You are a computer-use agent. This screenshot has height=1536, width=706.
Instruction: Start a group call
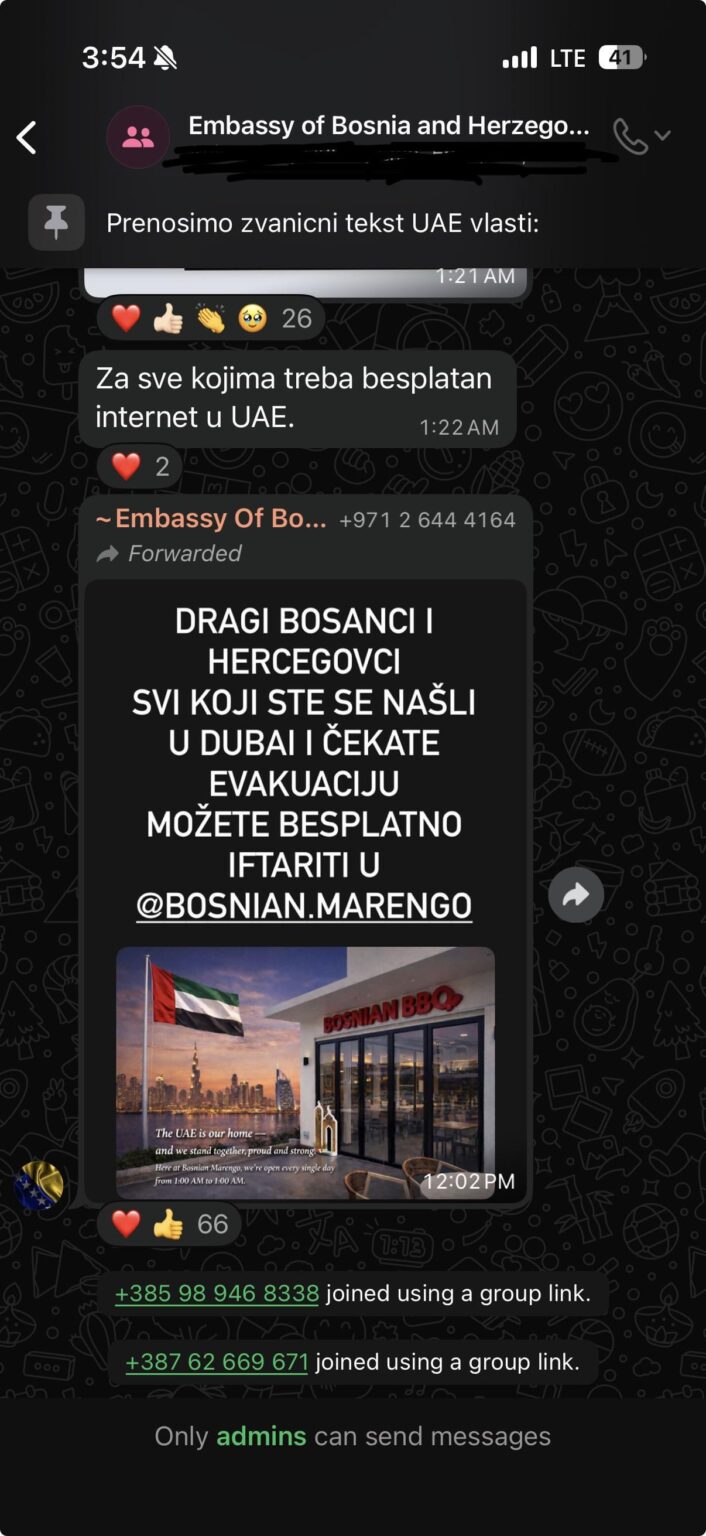[631, 137]
